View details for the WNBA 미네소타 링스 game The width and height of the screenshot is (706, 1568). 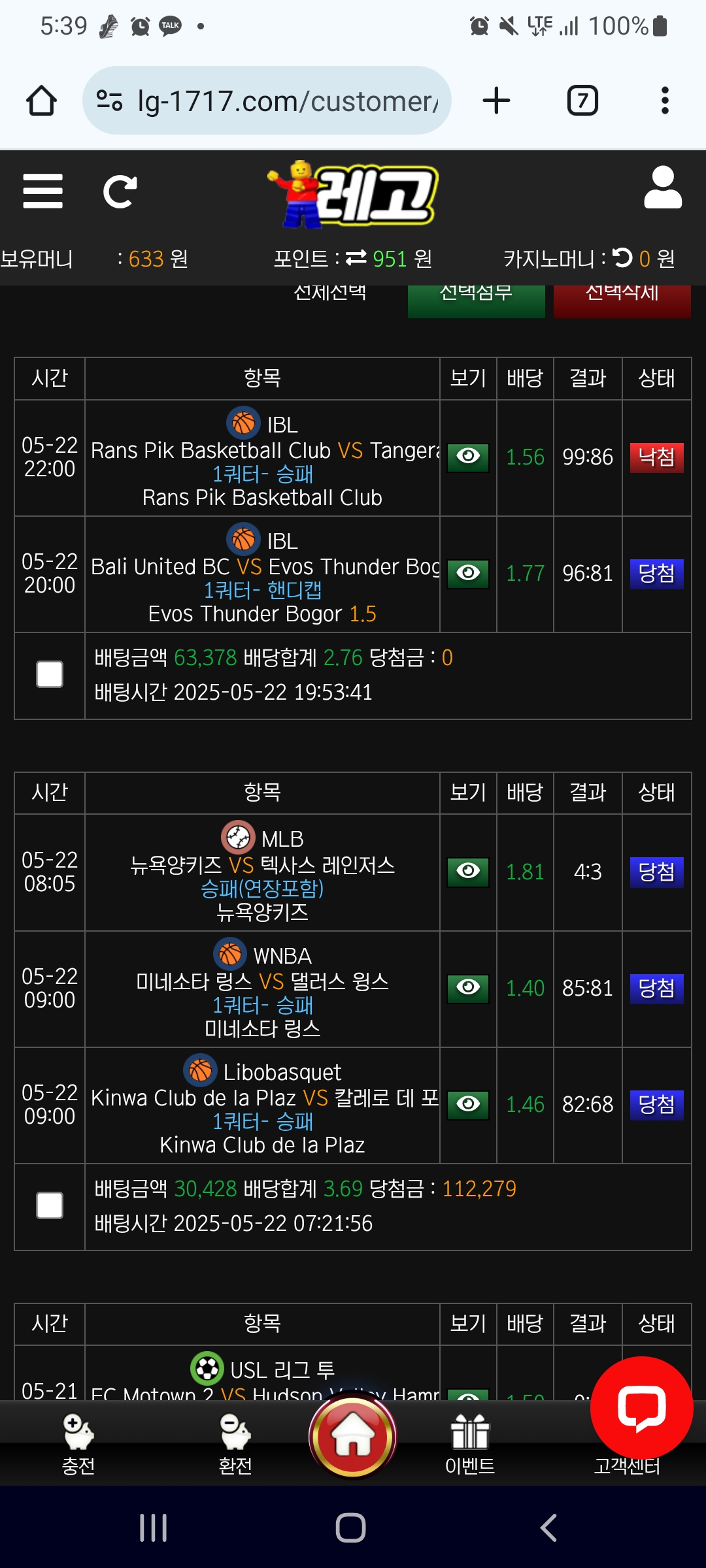pos(468,988)
